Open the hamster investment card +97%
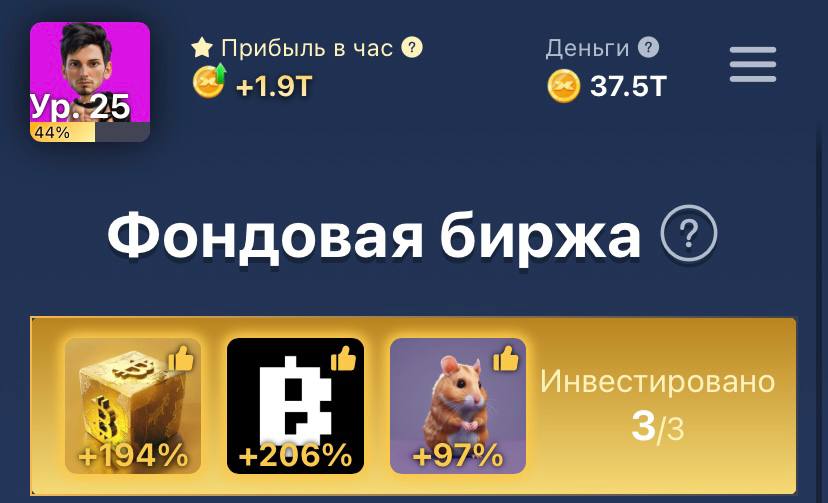The width and height of the screenshot is (828, 503). tap(458, 405)
